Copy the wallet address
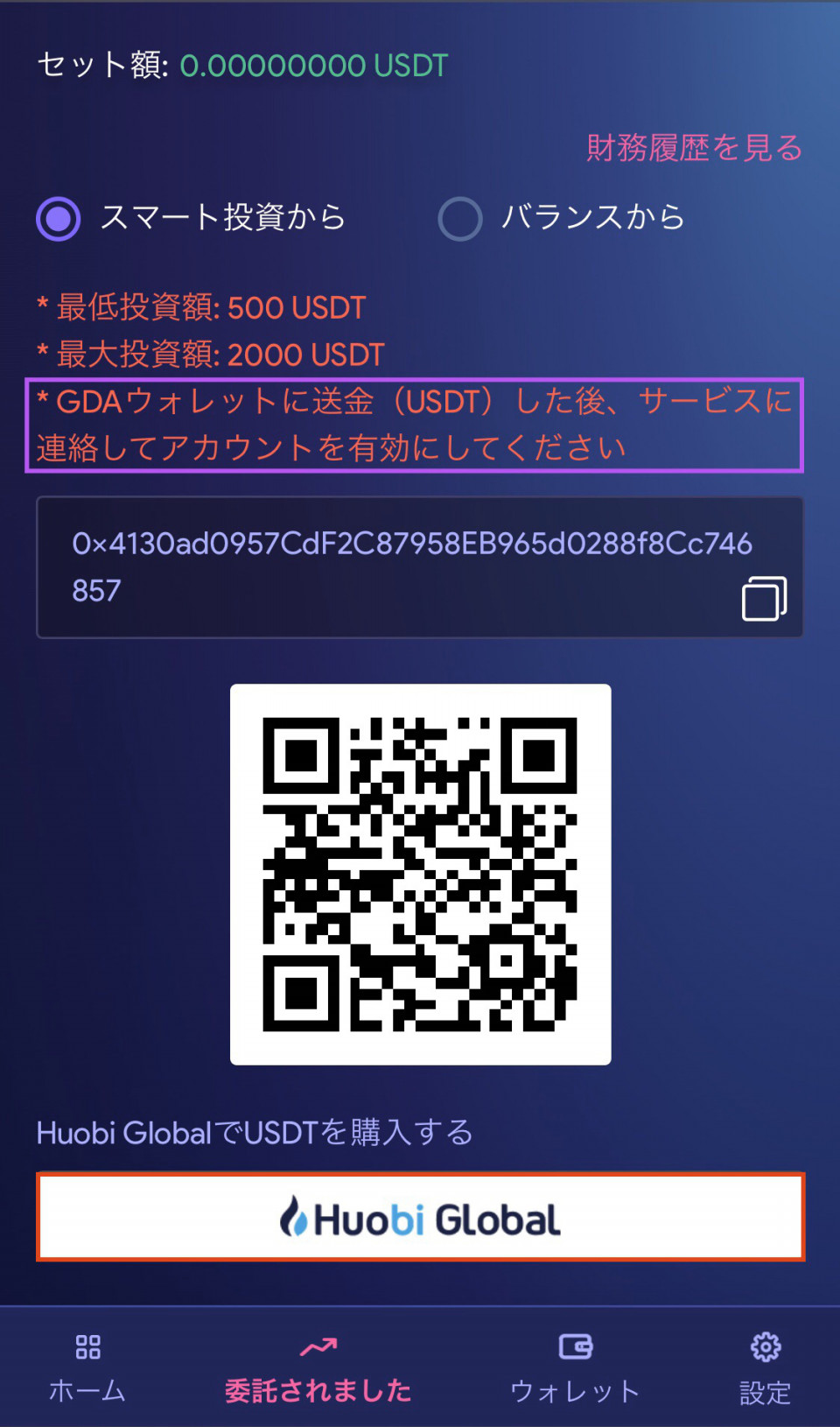This screenshot has height=1427, width=840. click(764, 599)
